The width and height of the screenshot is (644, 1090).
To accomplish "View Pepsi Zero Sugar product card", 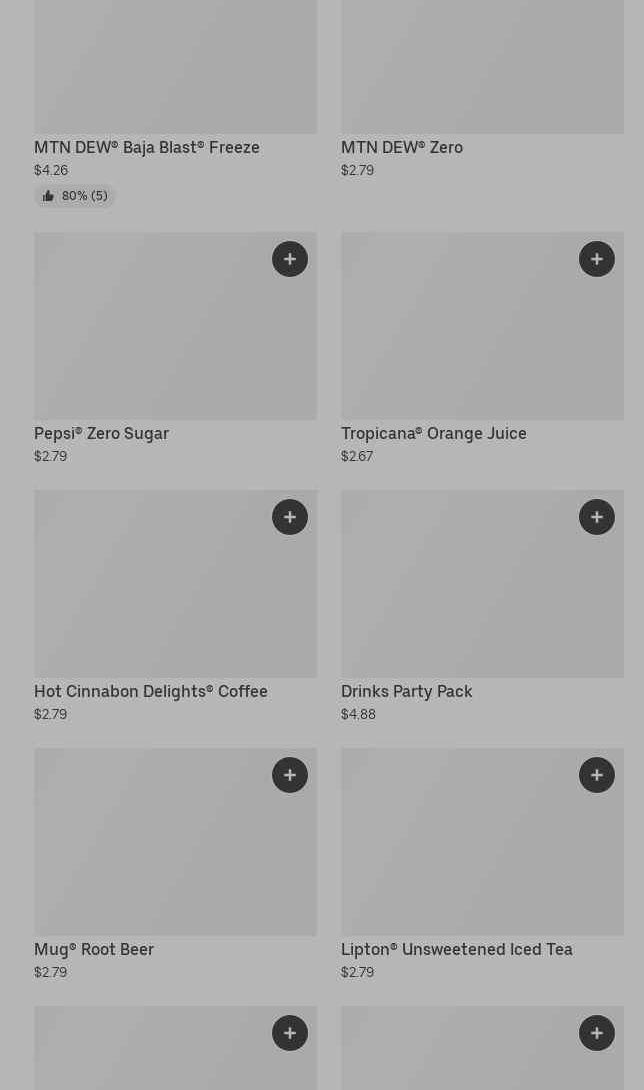I will pyautogui.click(x=175, y=348).
